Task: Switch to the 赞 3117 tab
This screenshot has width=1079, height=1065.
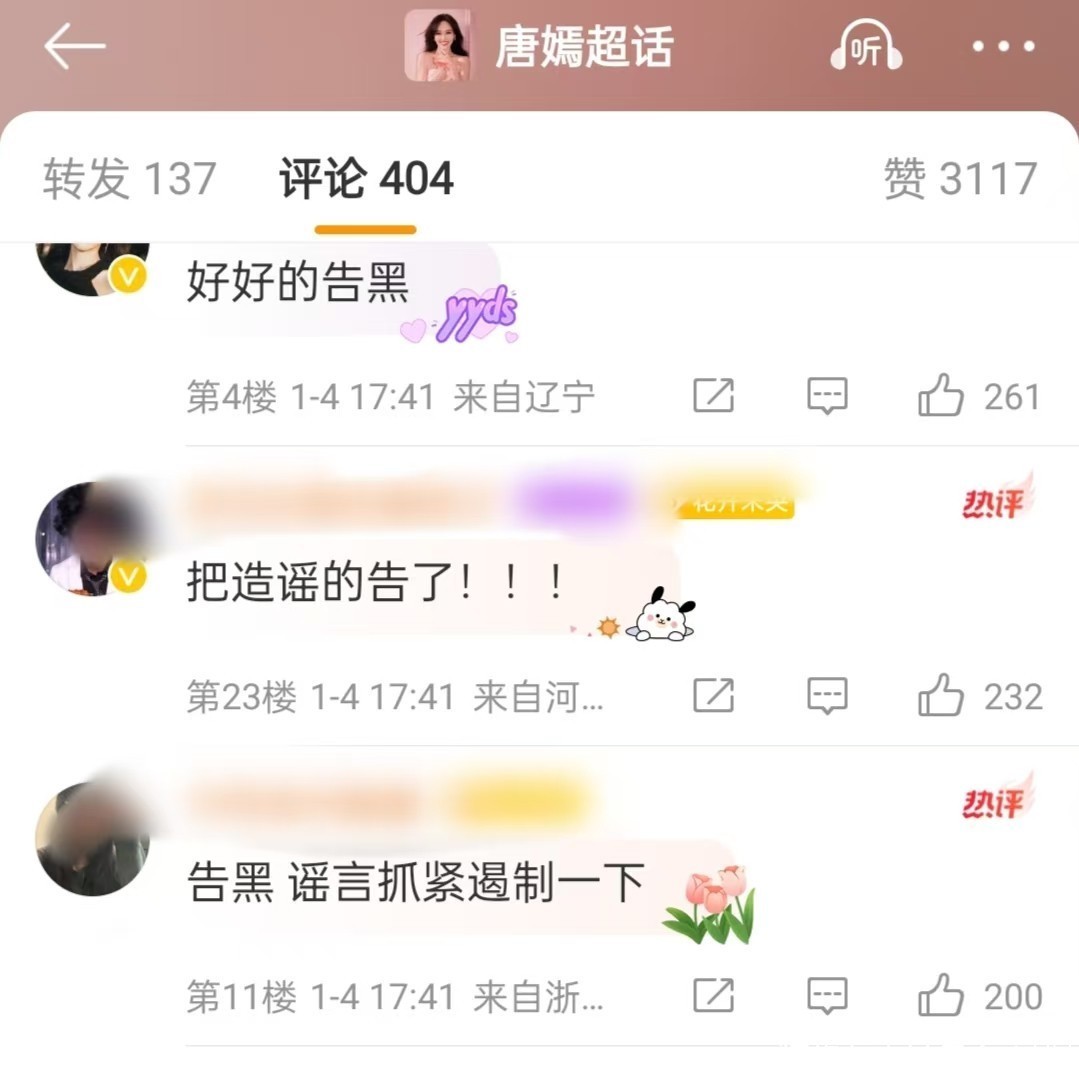Action: pos(960,179)
